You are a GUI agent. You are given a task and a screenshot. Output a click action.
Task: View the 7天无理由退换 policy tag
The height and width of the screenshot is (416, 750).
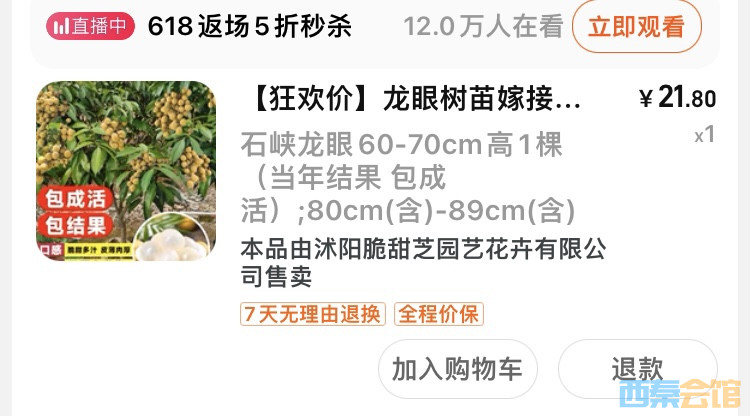click(x=313, y=314)
